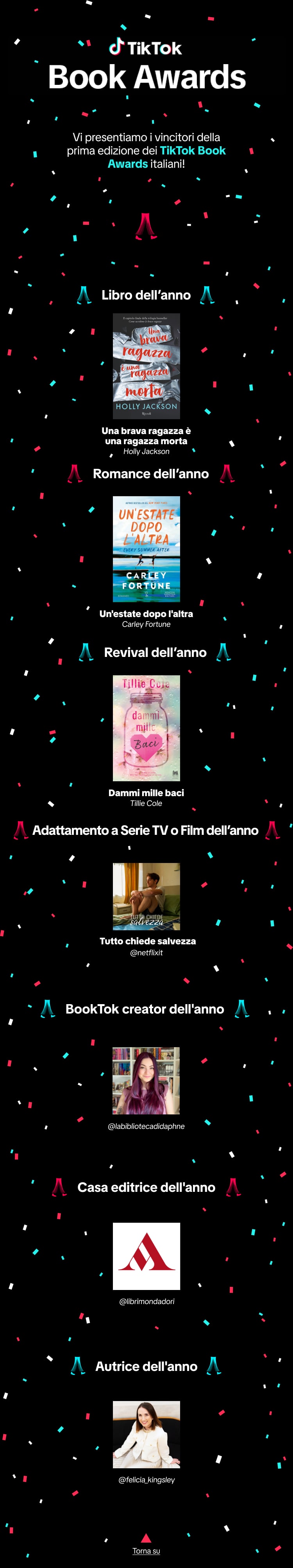
Task: Open the Tutto chiede salvezza tile
Action: (146, 896)
